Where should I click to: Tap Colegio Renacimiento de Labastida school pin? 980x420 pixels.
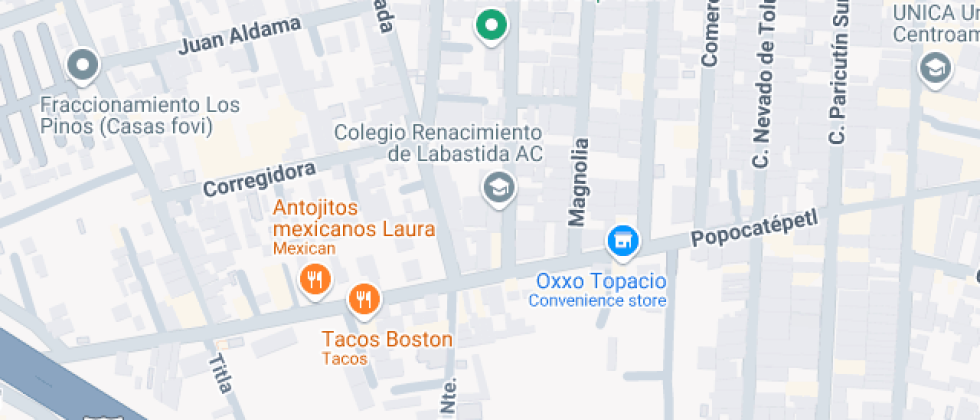(x=499, y=188)
